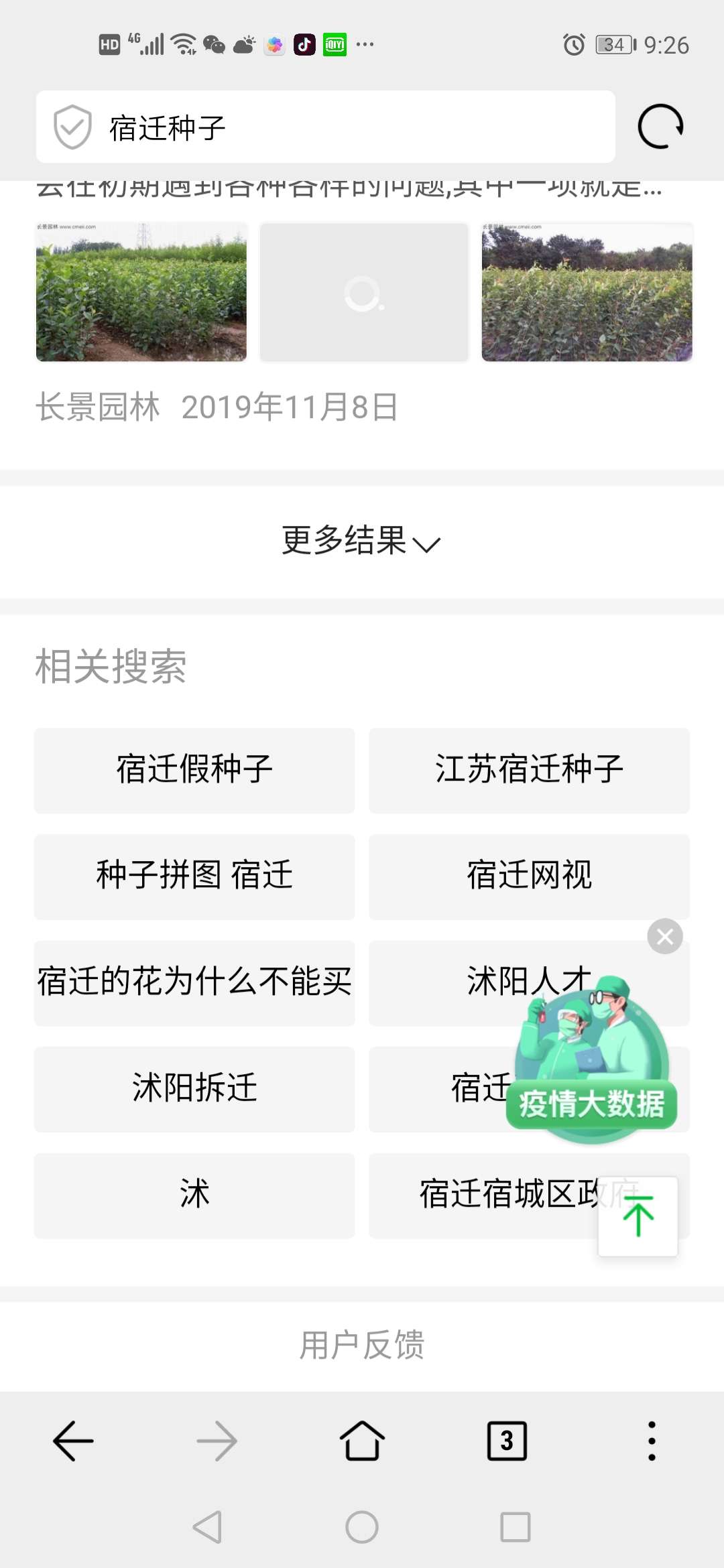724x1568 pixels.
Task: Open related search 宿迁网视
Action: tap(529, 876)
